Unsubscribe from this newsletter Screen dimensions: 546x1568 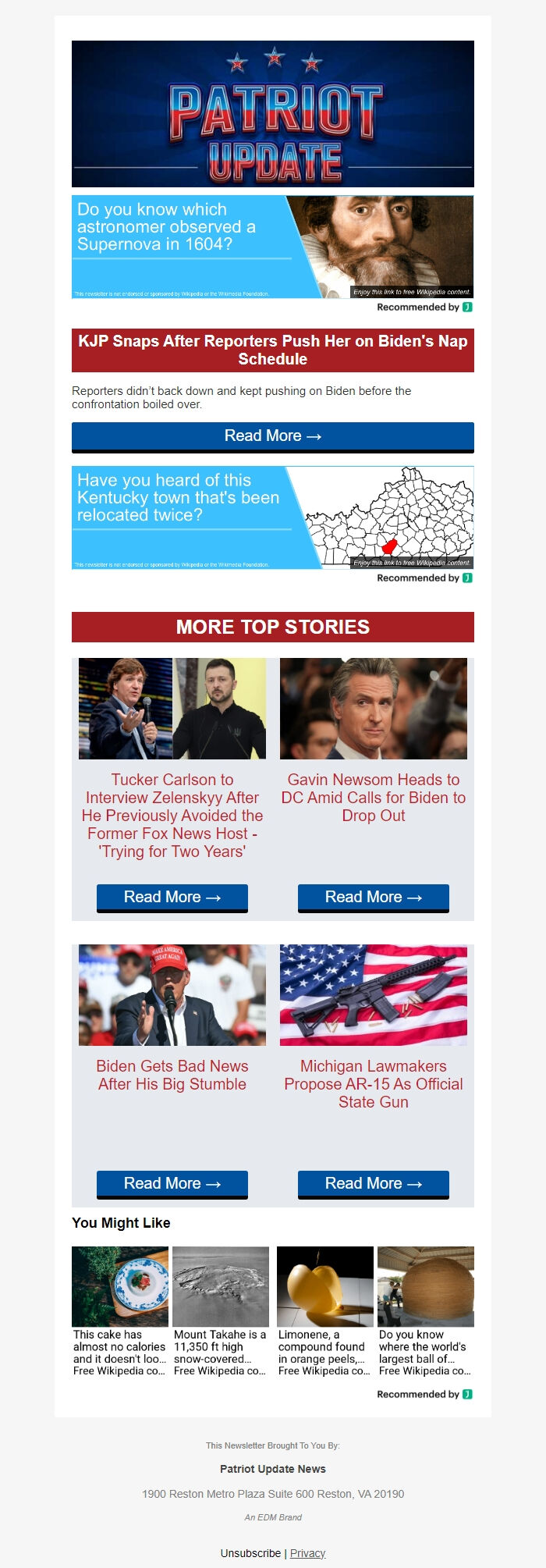(x=250, y=1553)
